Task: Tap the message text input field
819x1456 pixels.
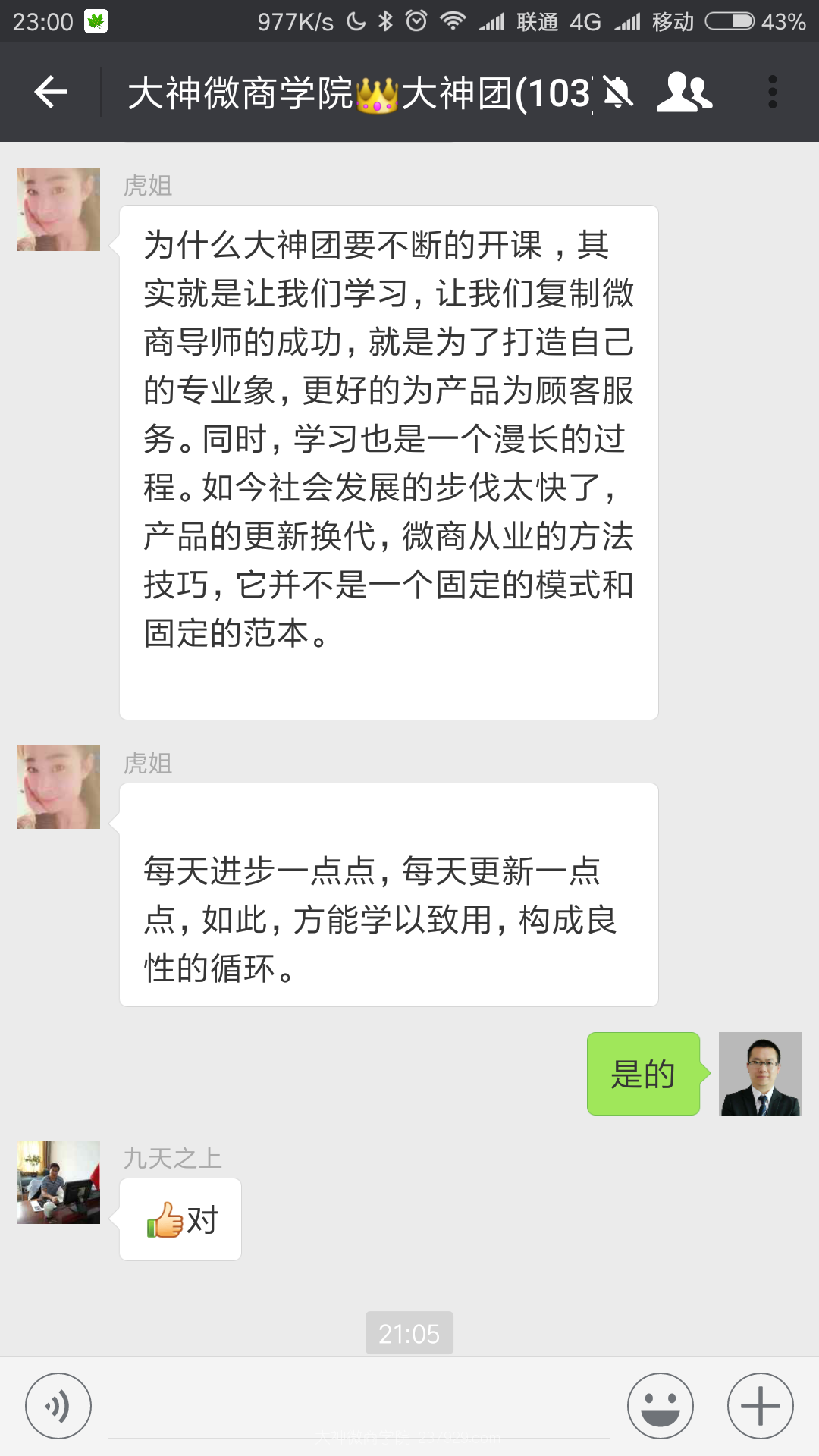Action: [359, 1407]
